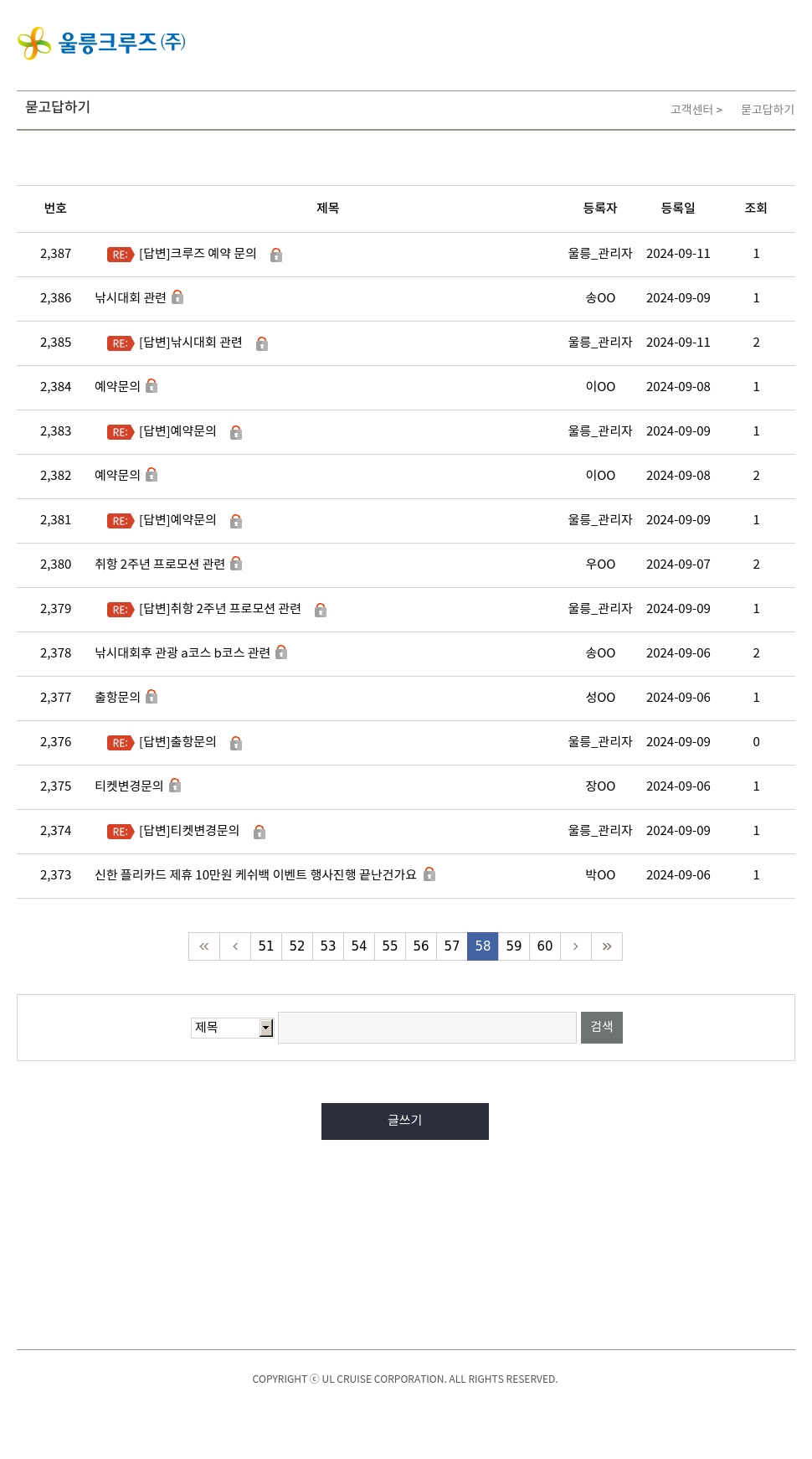Open 신한 플리카드 캐쉬백 이벤트 post
Image resolution: width=812 pixels, height=1459 pixels.
point(255,875)
